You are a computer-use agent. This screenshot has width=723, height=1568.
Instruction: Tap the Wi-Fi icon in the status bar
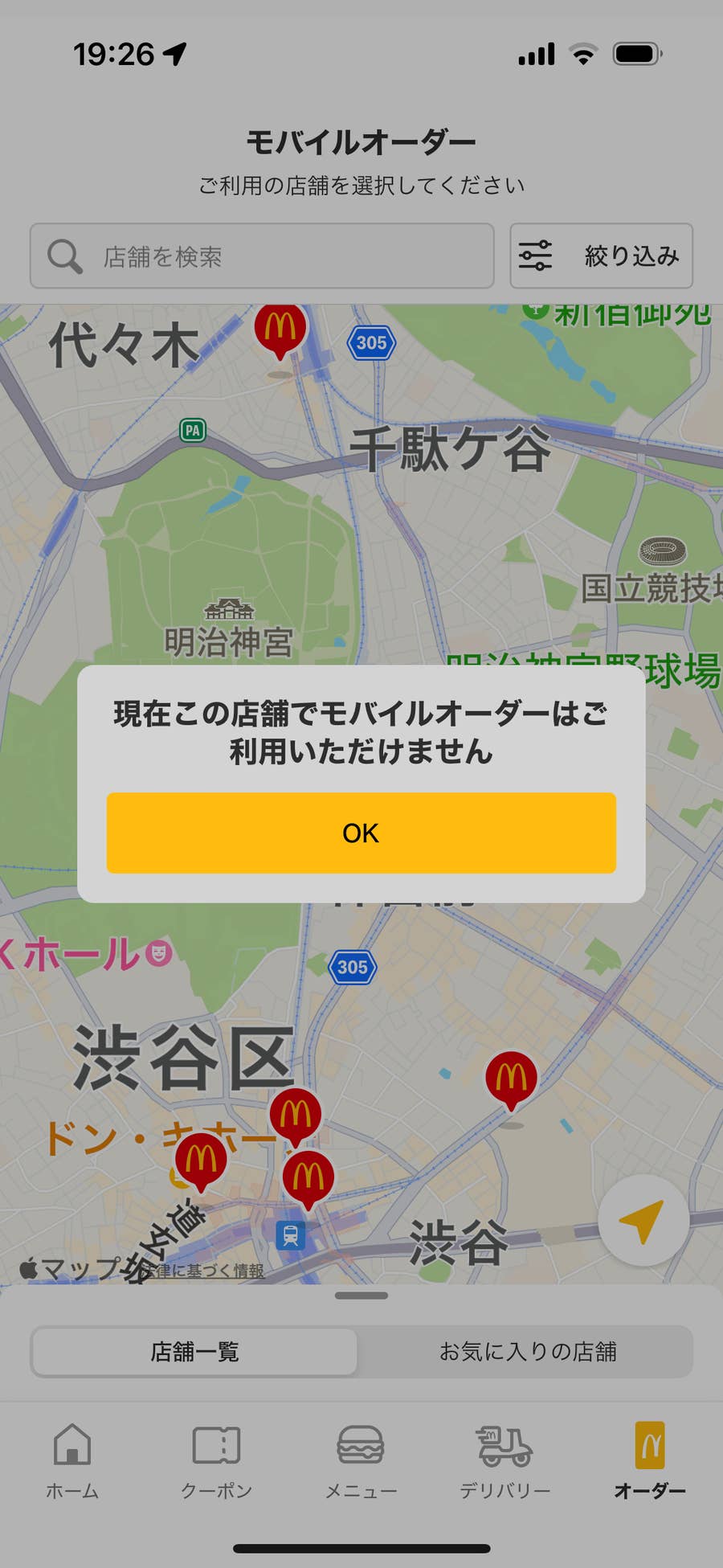point(584,52)
